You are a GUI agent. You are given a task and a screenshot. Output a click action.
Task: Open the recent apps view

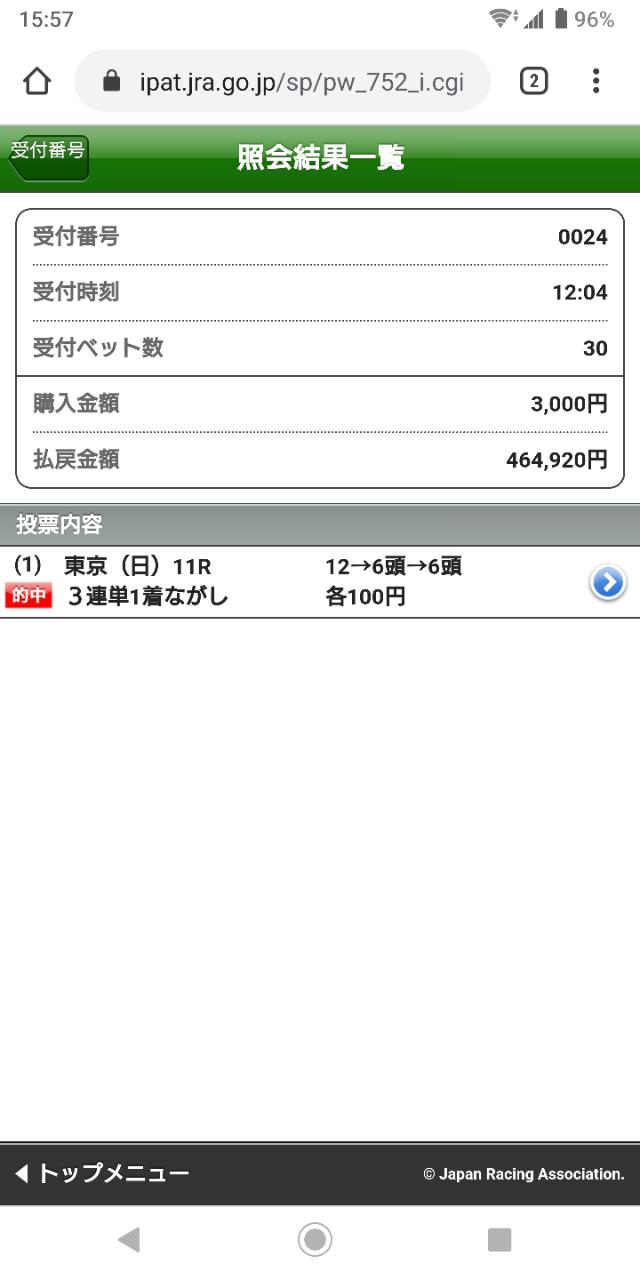tap(499, 1240)
